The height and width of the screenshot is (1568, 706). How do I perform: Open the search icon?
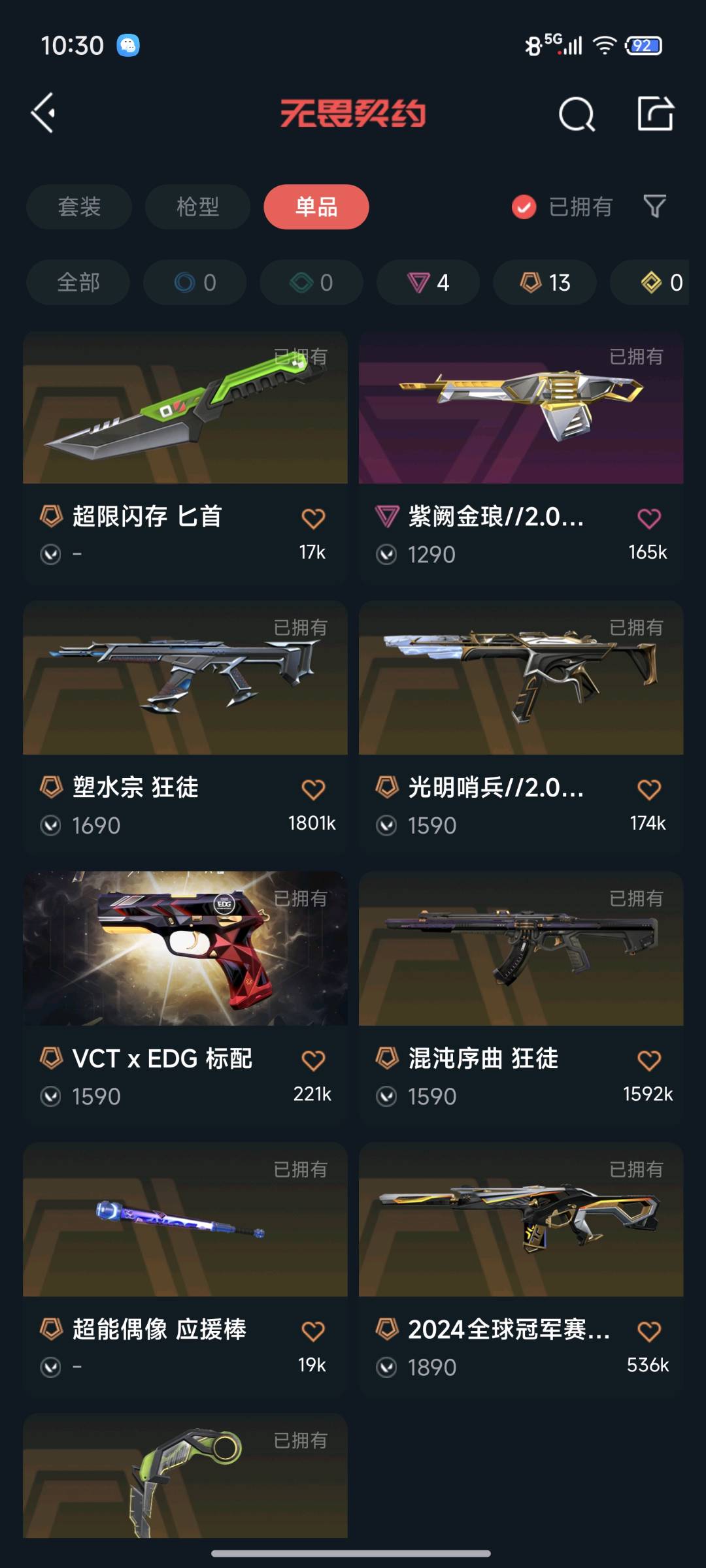point(577,115)
